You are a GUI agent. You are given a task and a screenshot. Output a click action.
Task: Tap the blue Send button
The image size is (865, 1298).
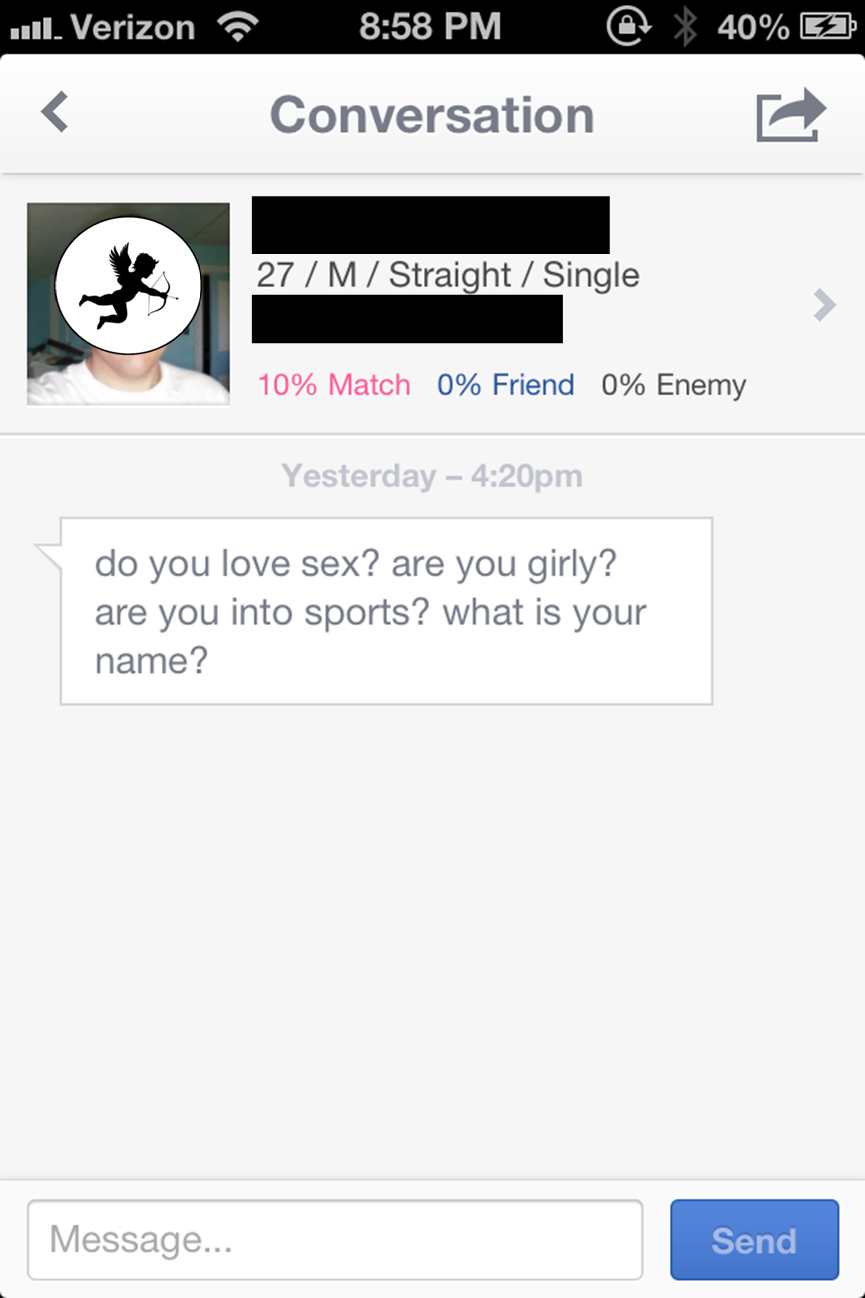(754, 1240)
